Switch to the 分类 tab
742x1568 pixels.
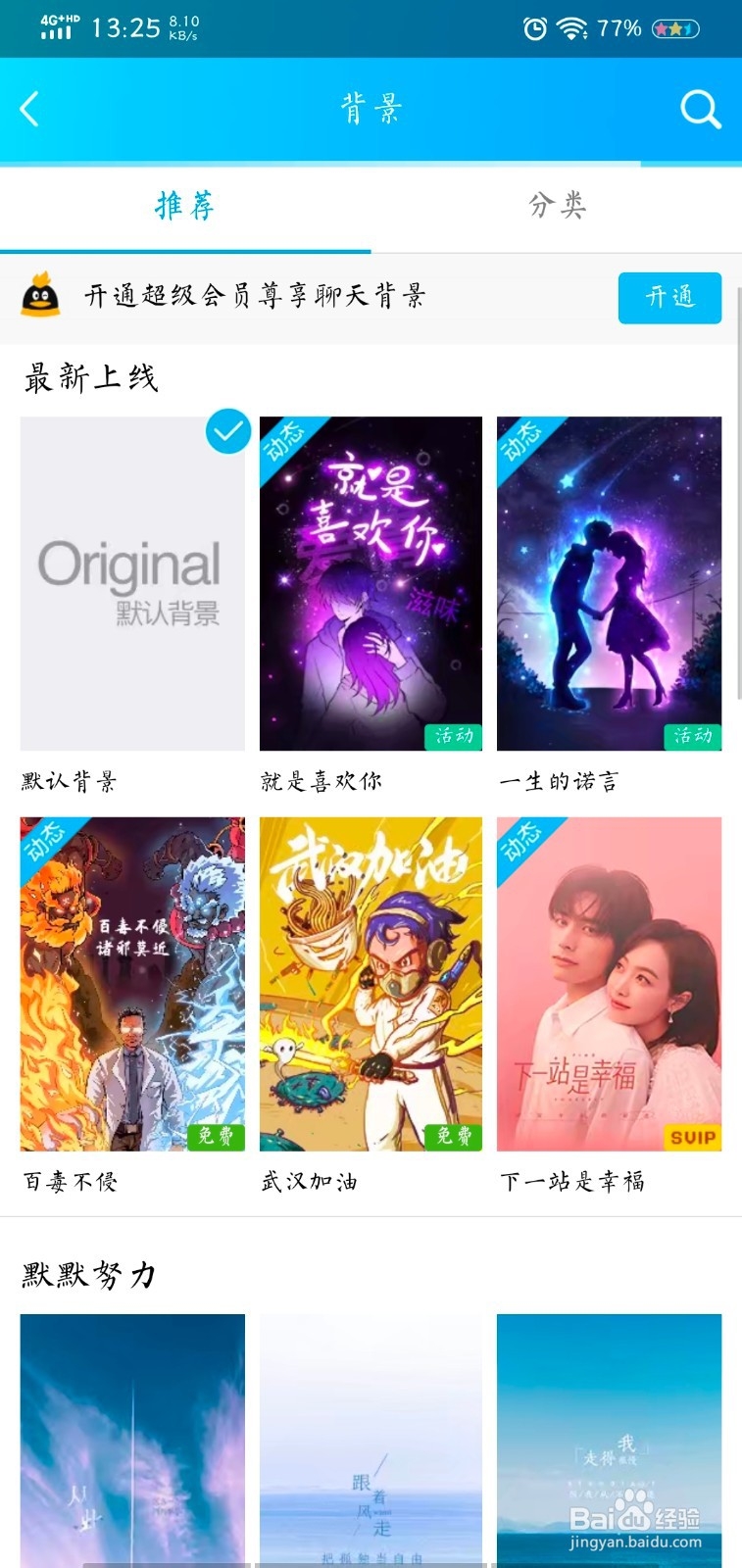[557, 206]
